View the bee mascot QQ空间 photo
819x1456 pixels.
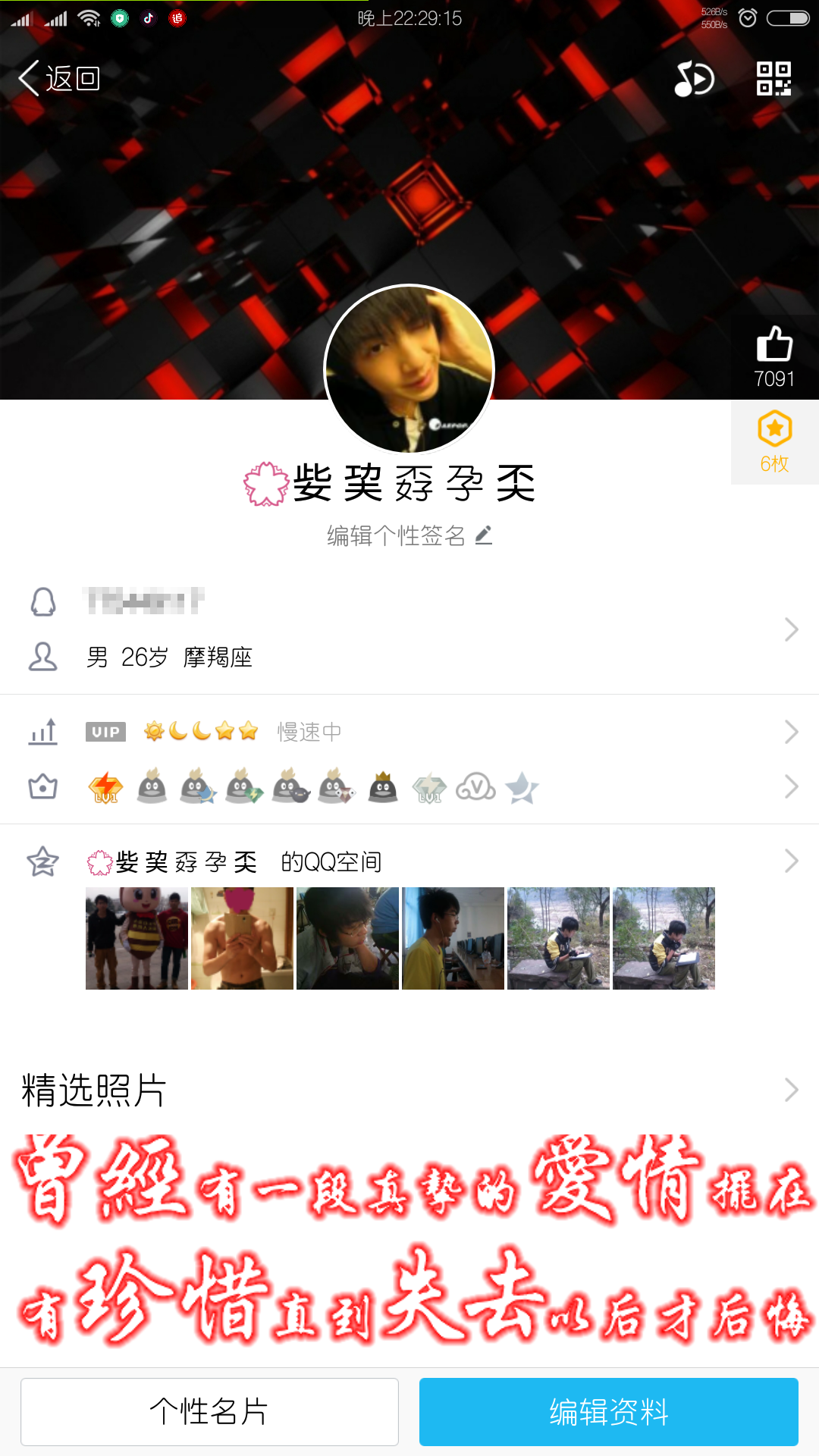coord(136,939)
